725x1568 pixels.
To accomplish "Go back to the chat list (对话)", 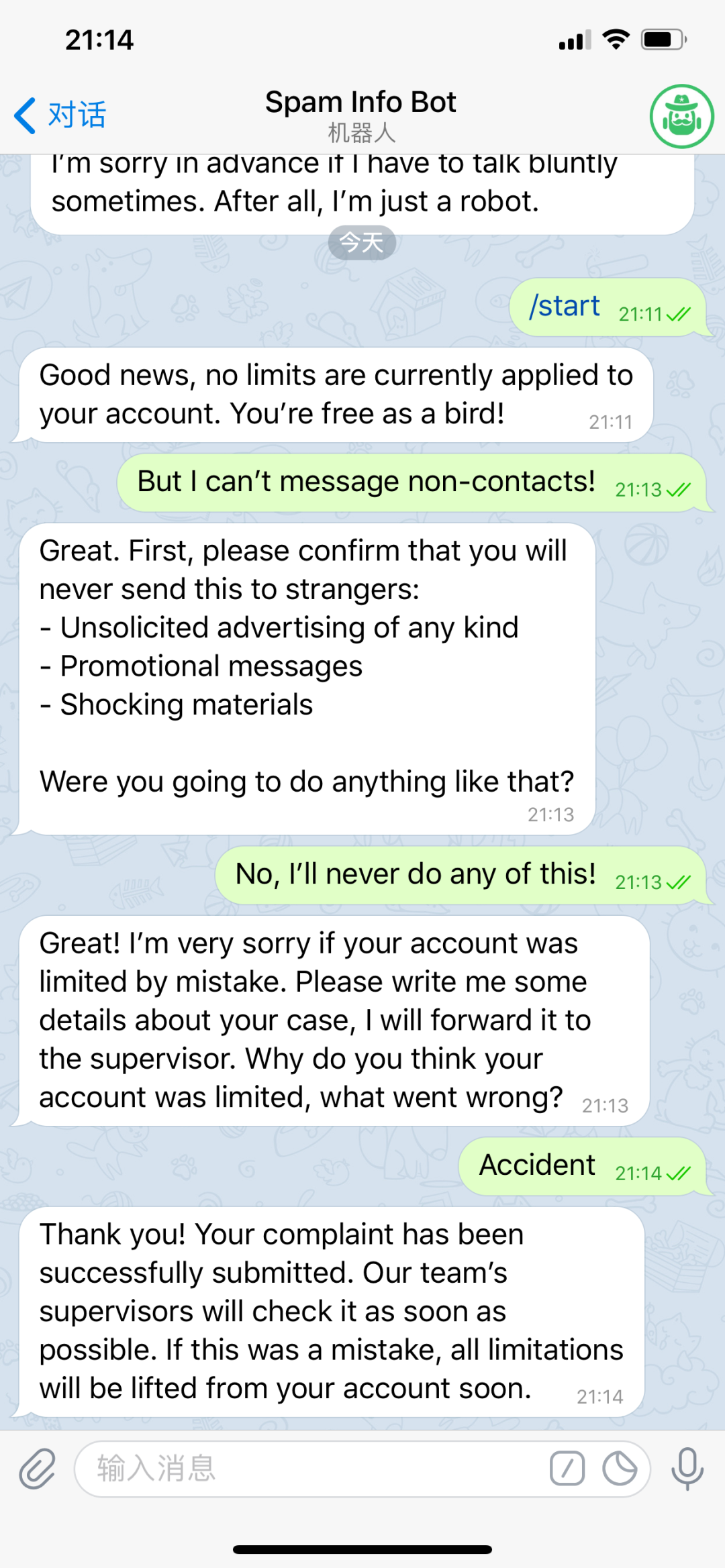I will pyautogui.click(x=60, y=115).
